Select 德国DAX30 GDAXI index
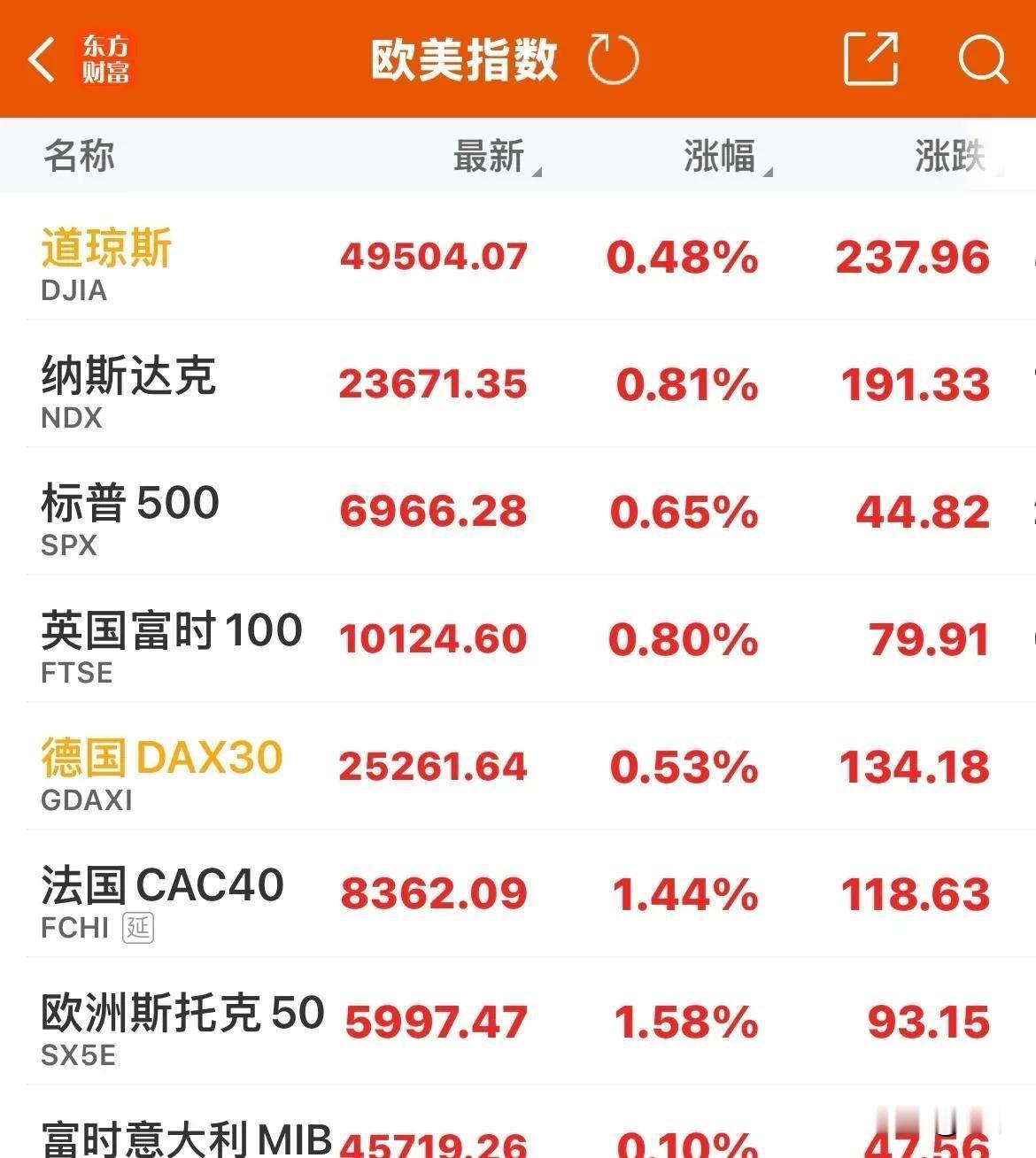Viewport: 1036px width, 1158px height. coord(518,766)
